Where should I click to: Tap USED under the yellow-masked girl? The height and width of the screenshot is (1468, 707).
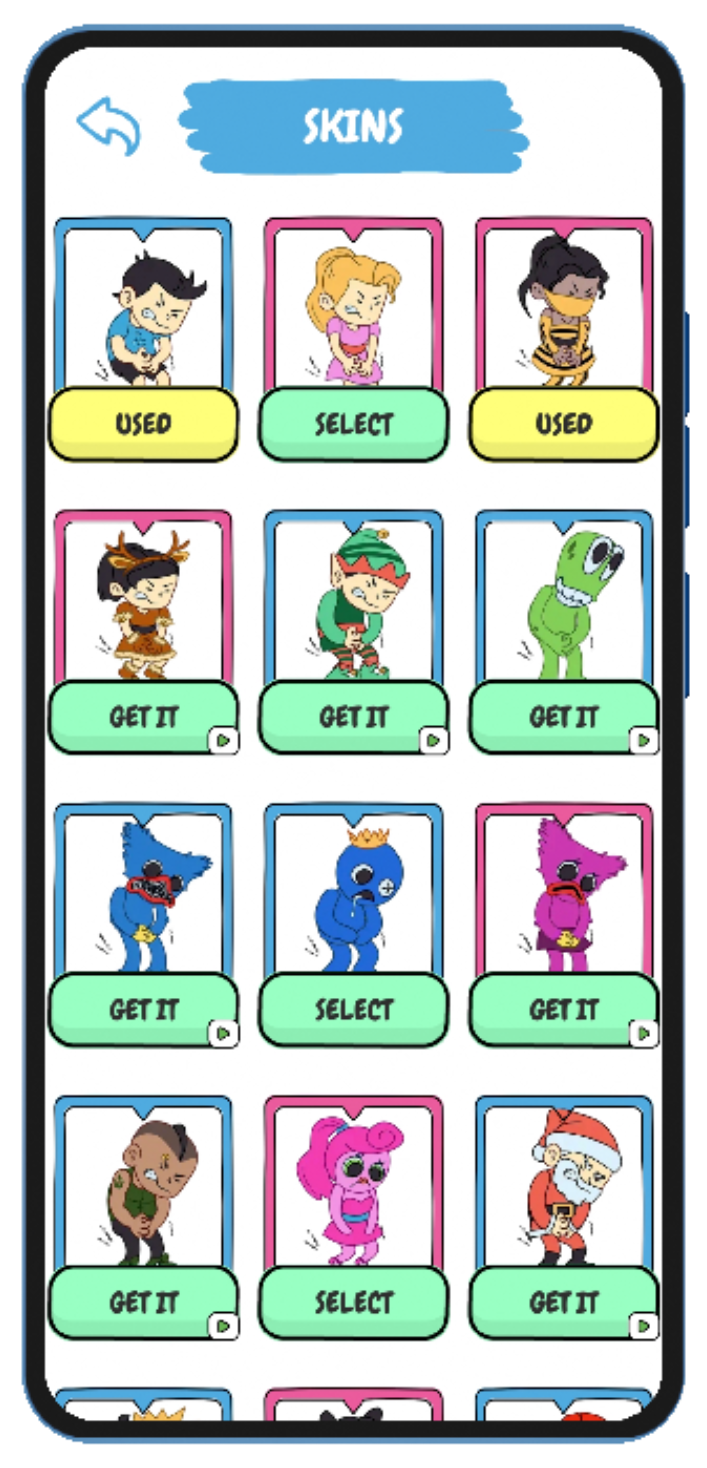(564, 424)
